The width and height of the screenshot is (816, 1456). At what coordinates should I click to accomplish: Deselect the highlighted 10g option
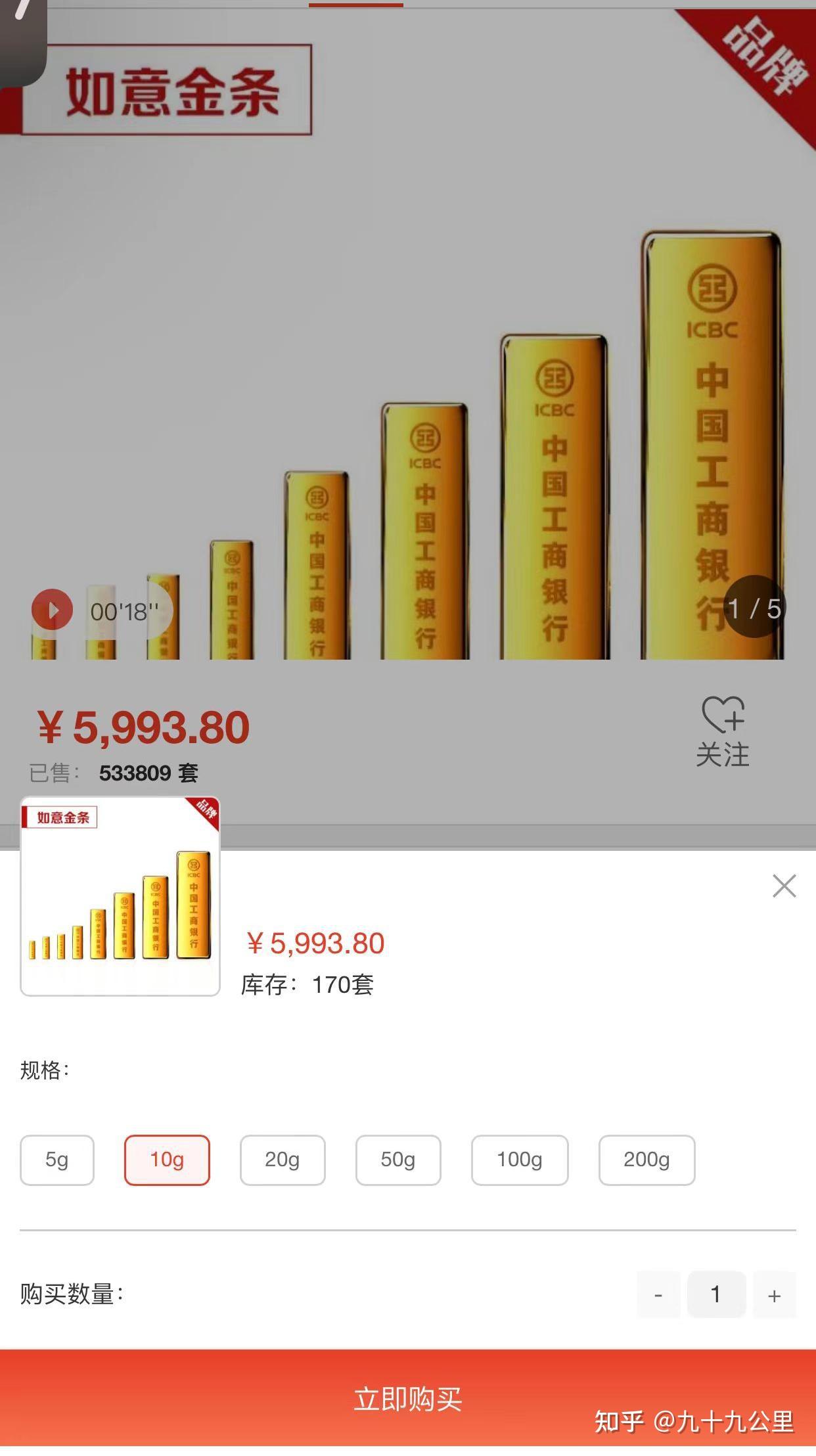pos(168,1160)
